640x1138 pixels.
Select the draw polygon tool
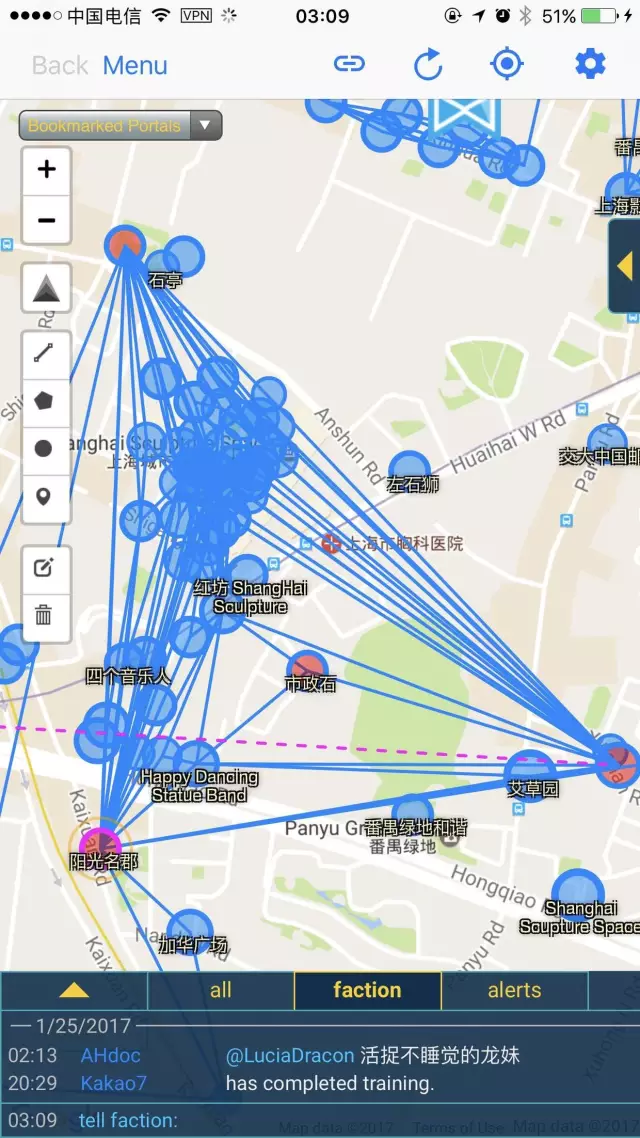click(x=44, y=401)
